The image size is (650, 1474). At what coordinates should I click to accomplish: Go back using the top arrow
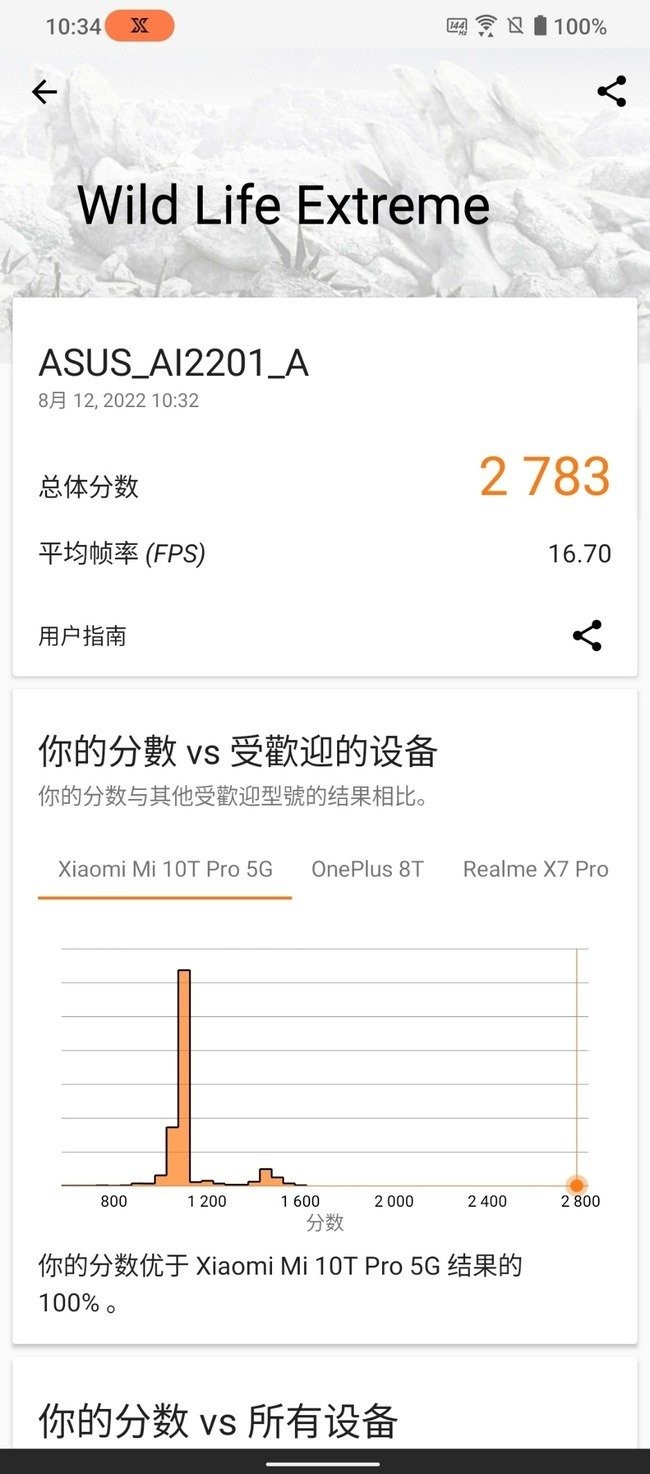(x=44, y=92)
